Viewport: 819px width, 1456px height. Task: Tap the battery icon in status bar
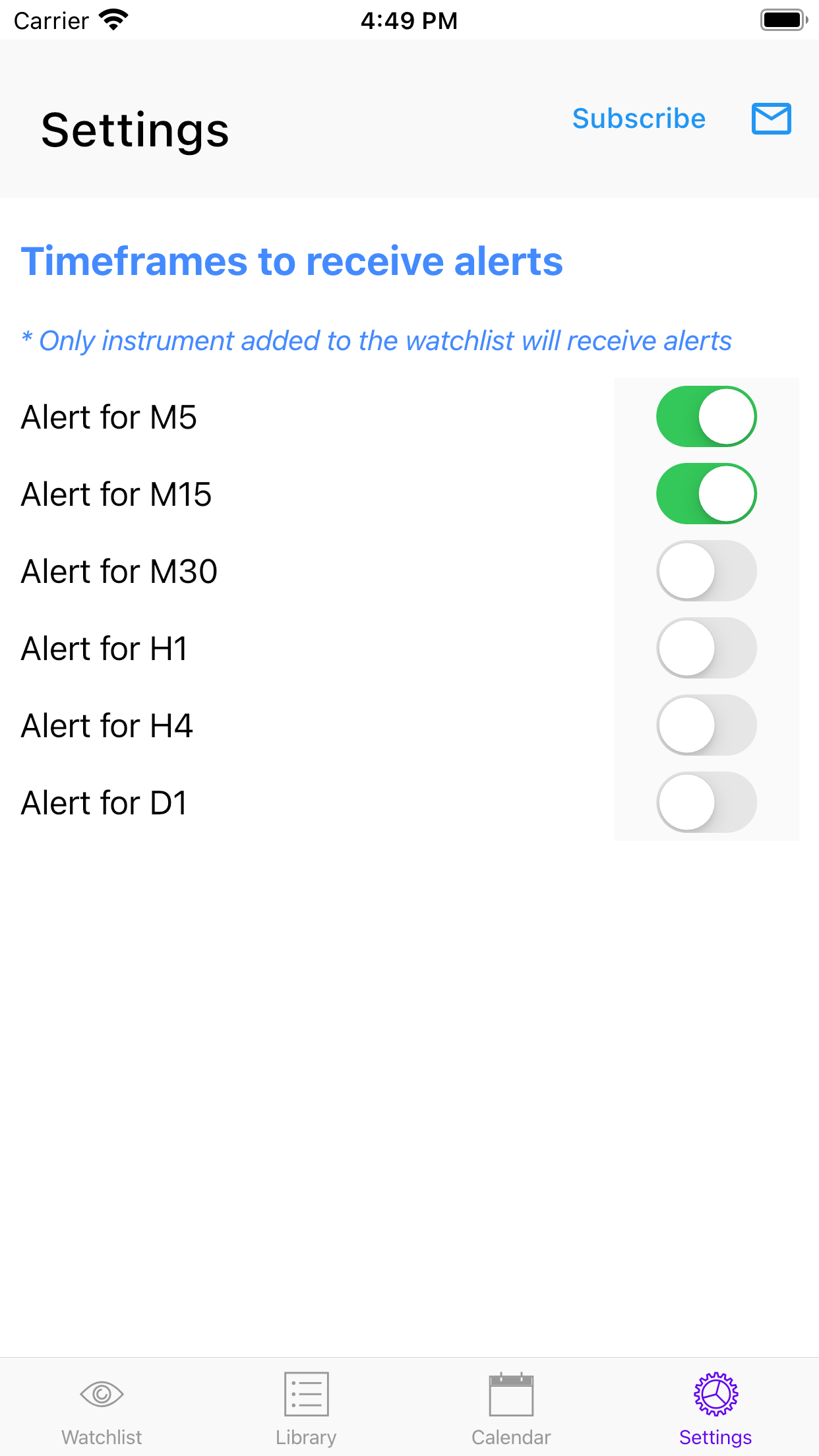[x=782, y=19]
